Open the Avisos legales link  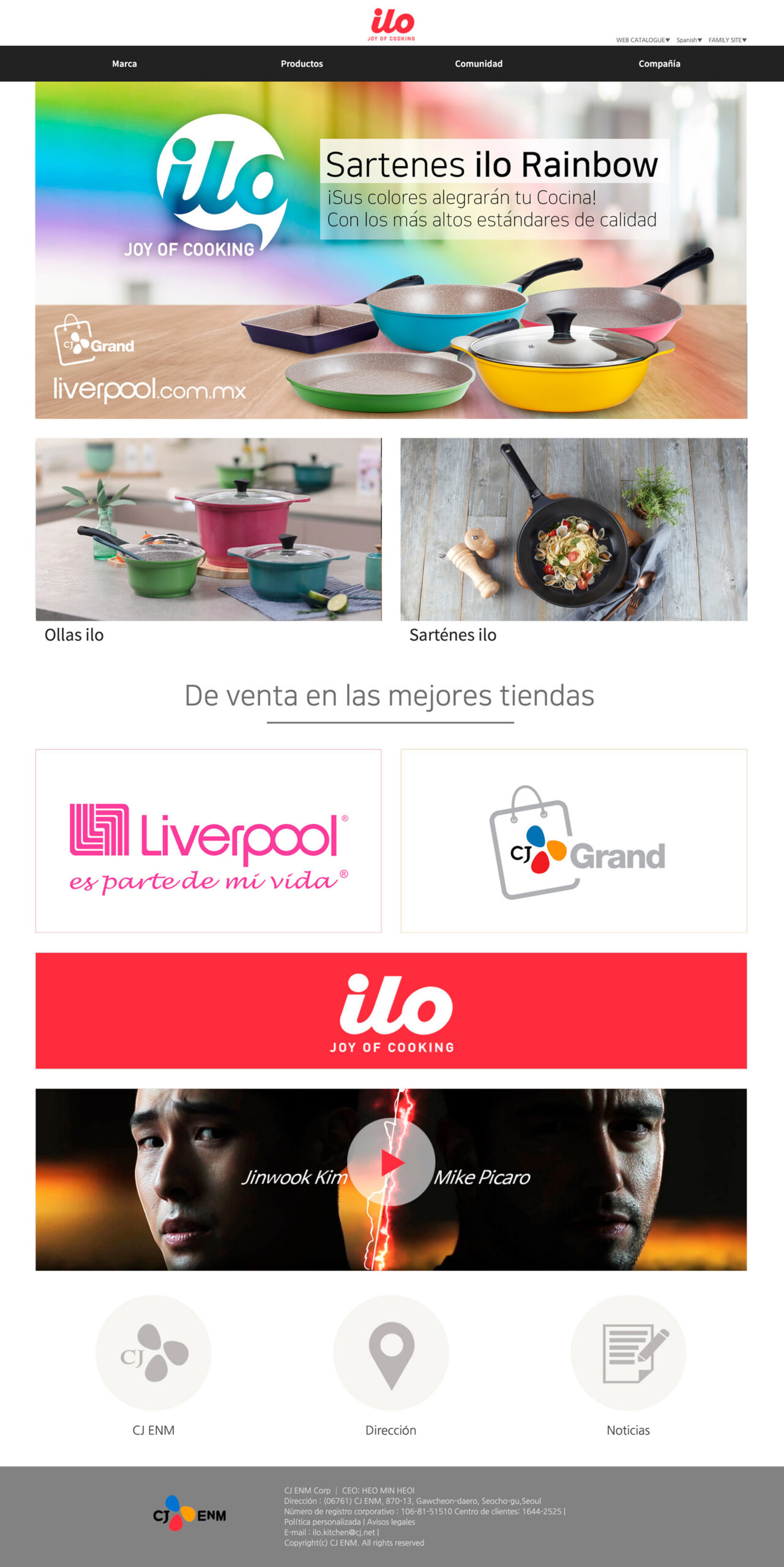(391, 1522)
